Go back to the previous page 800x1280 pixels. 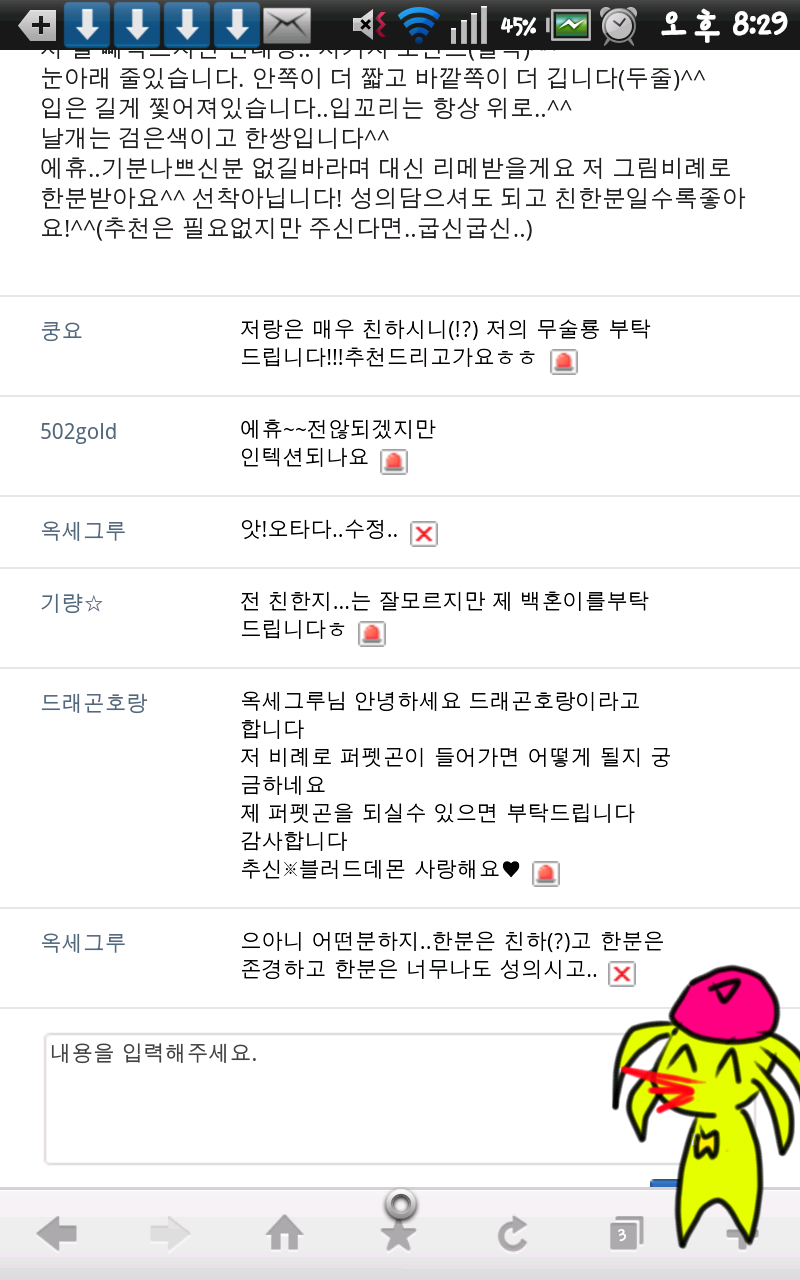point(57,1236)
